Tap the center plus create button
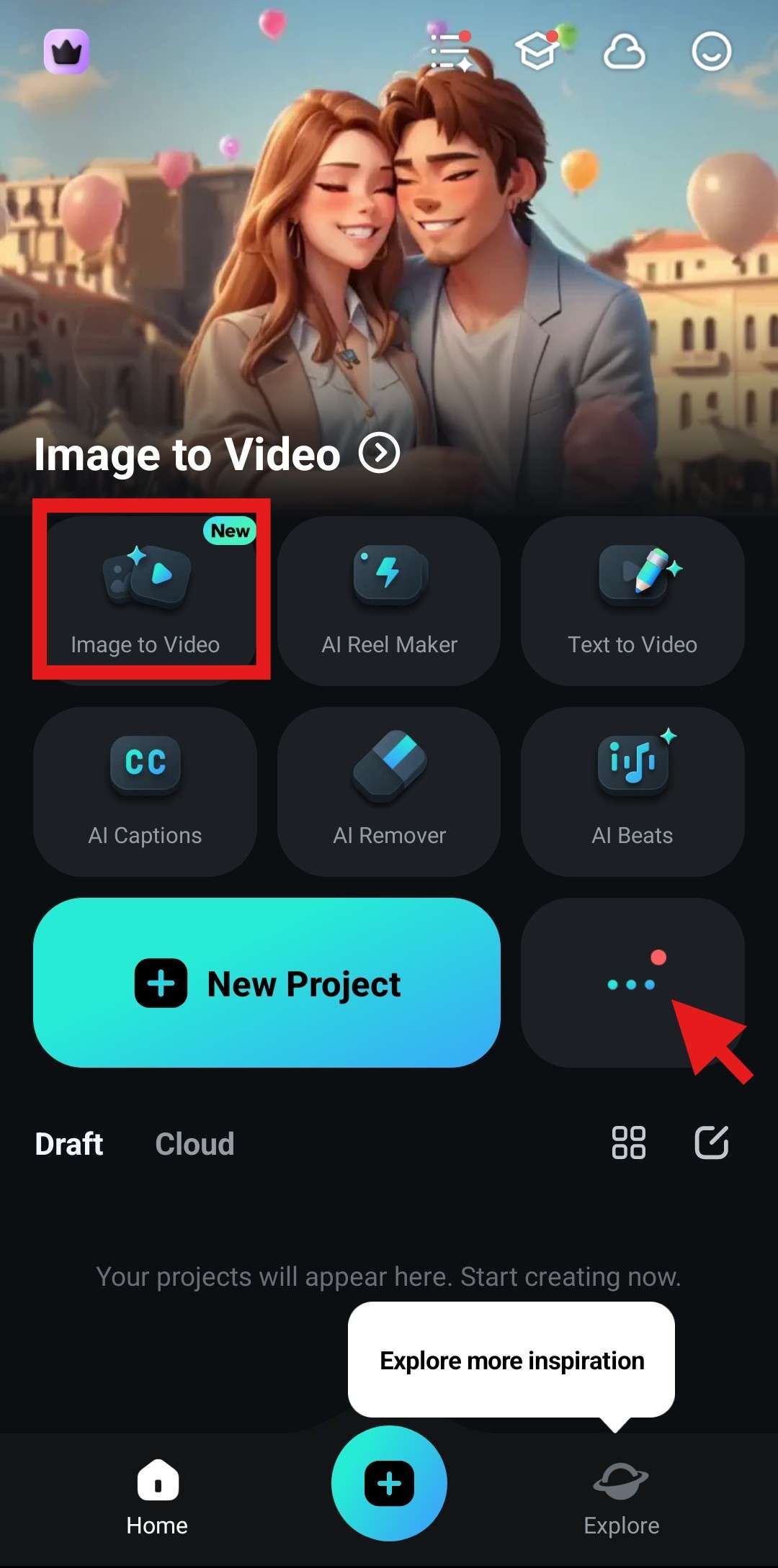 click(x=389, y=1484)
